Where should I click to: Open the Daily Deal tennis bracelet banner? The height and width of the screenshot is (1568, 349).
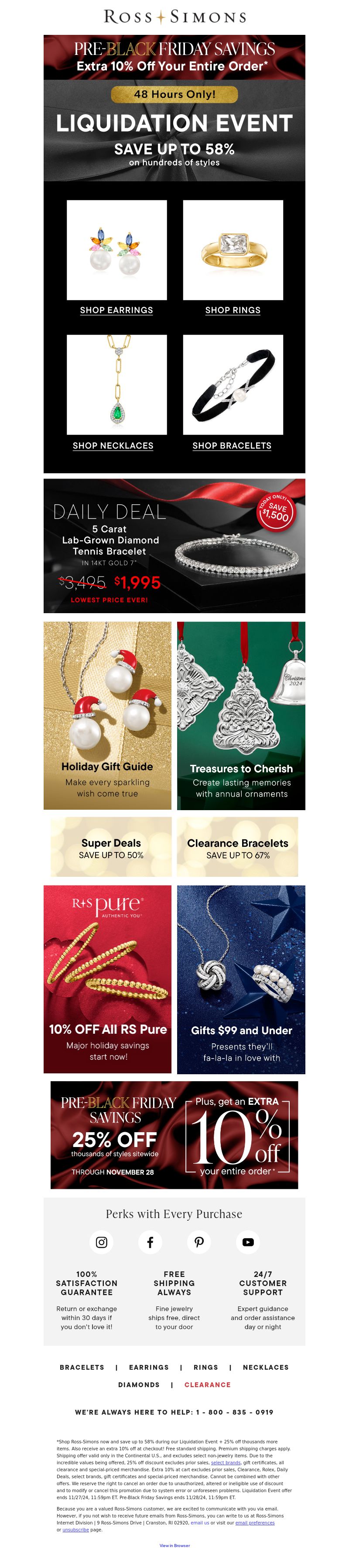pos(174,545)
